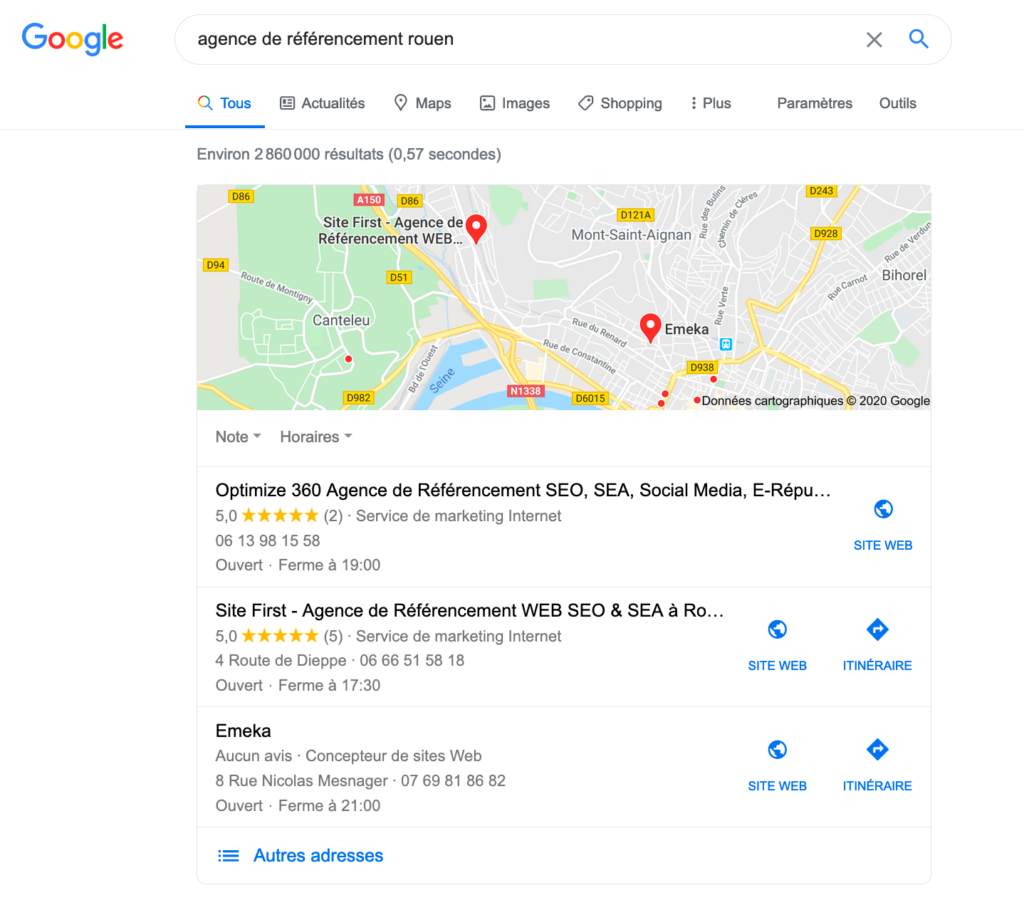Open the Optimize 360 listing

(x=522, y=491)
